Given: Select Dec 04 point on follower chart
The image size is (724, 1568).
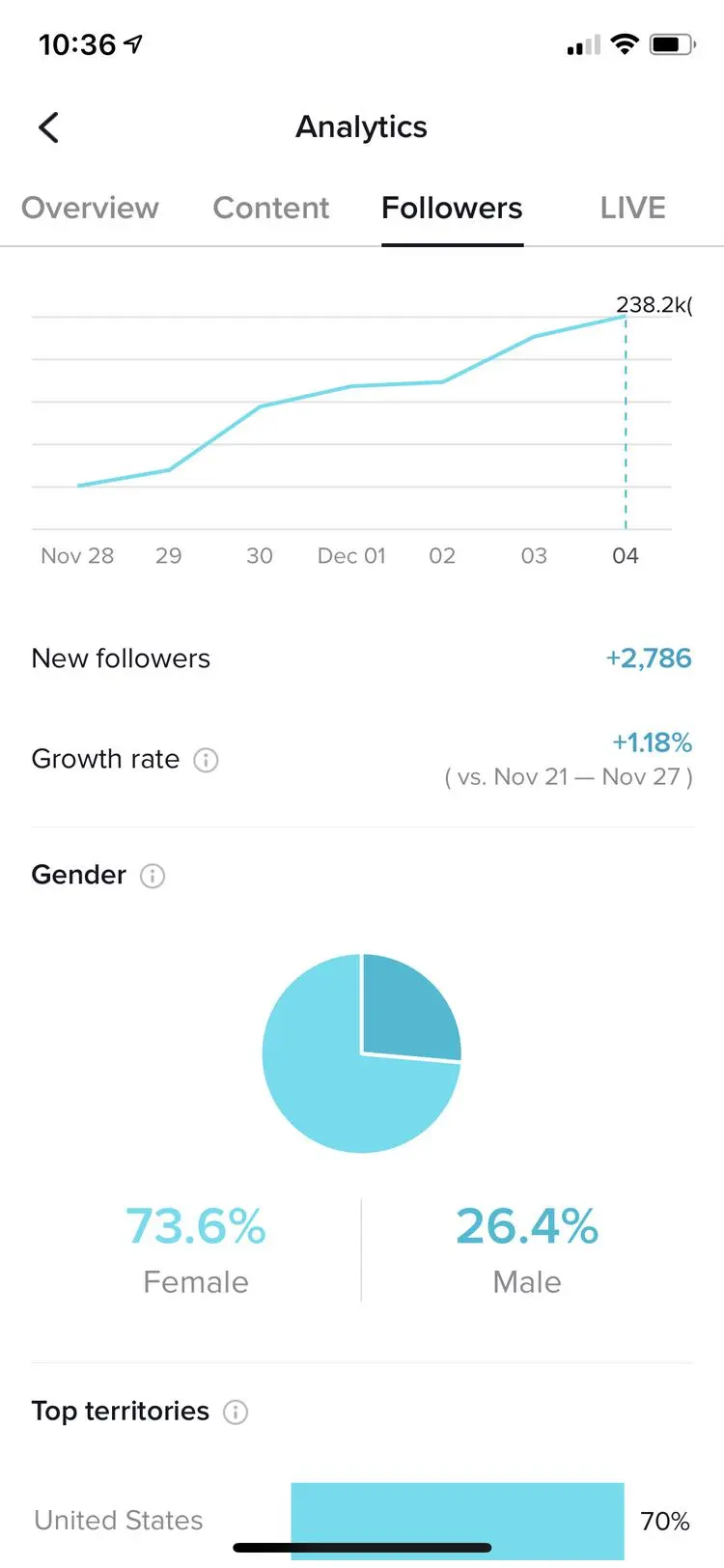Looking at the screenshot, I should point(626,317).
